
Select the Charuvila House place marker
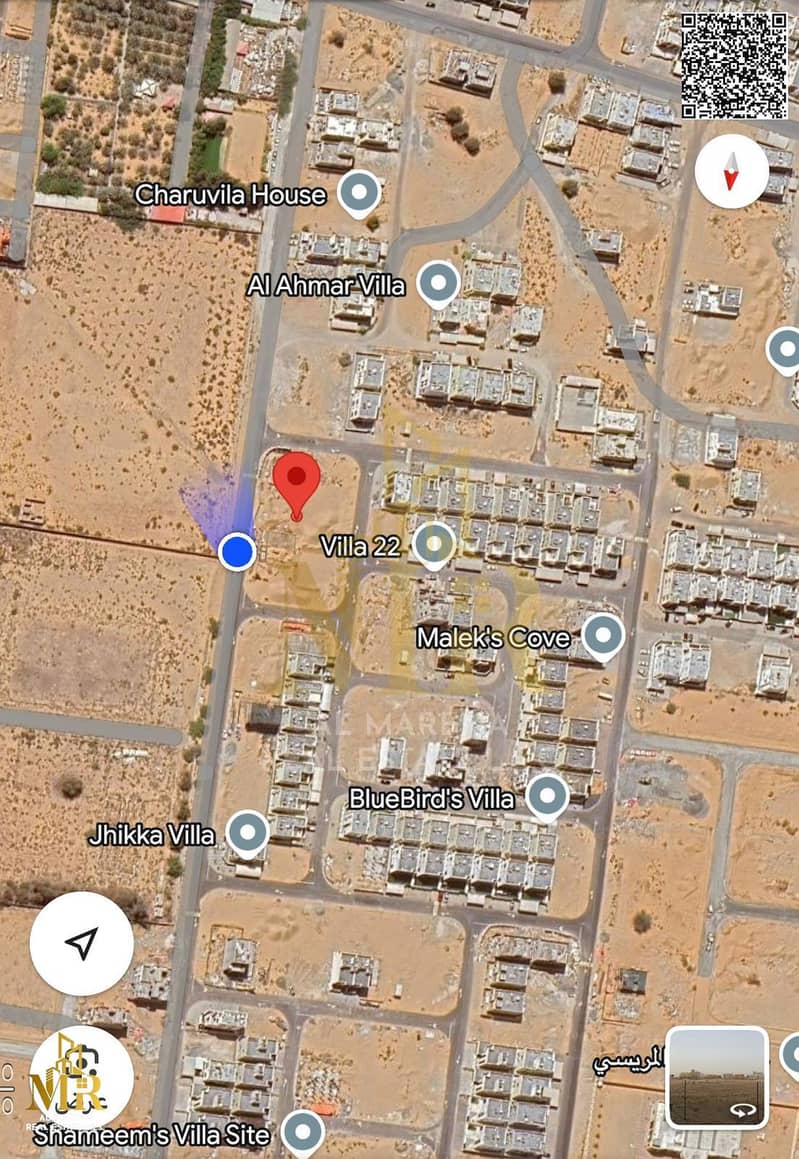(359, 192)
